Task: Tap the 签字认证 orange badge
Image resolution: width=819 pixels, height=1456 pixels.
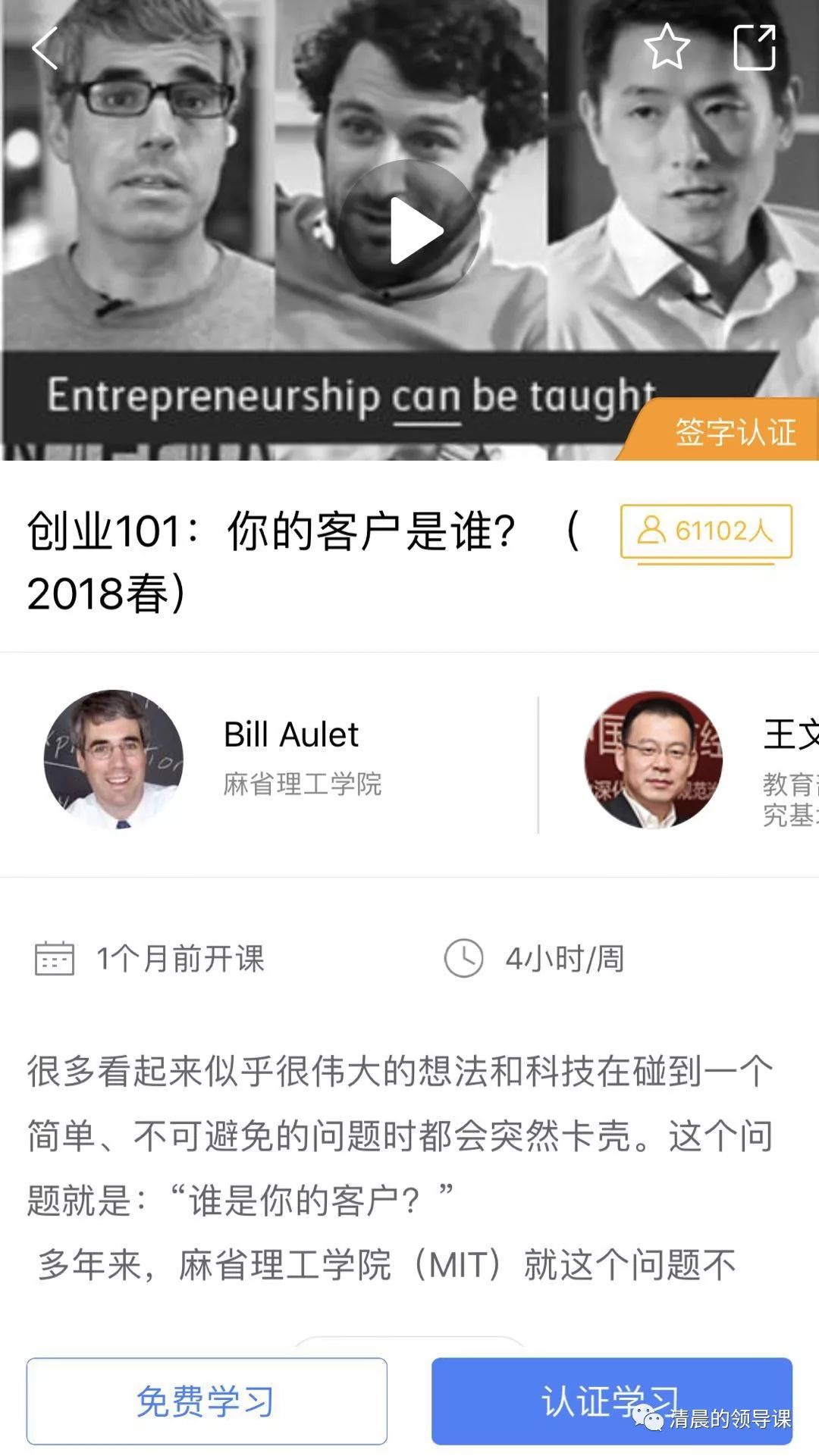Action: tap(733, 434)
